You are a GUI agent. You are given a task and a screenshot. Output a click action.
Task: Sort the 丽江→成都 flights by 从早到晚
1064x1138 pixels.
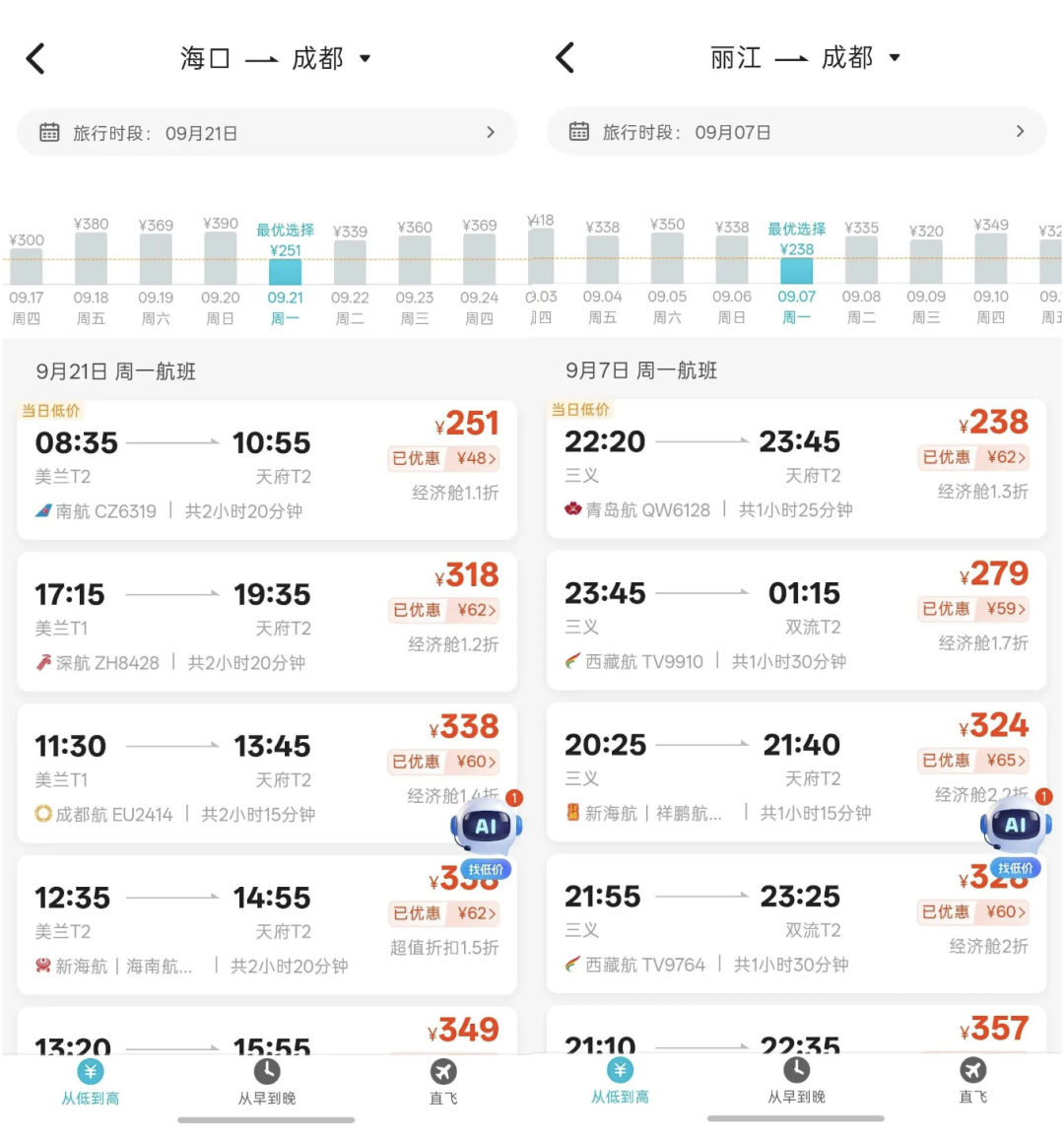coord(796,1081)
